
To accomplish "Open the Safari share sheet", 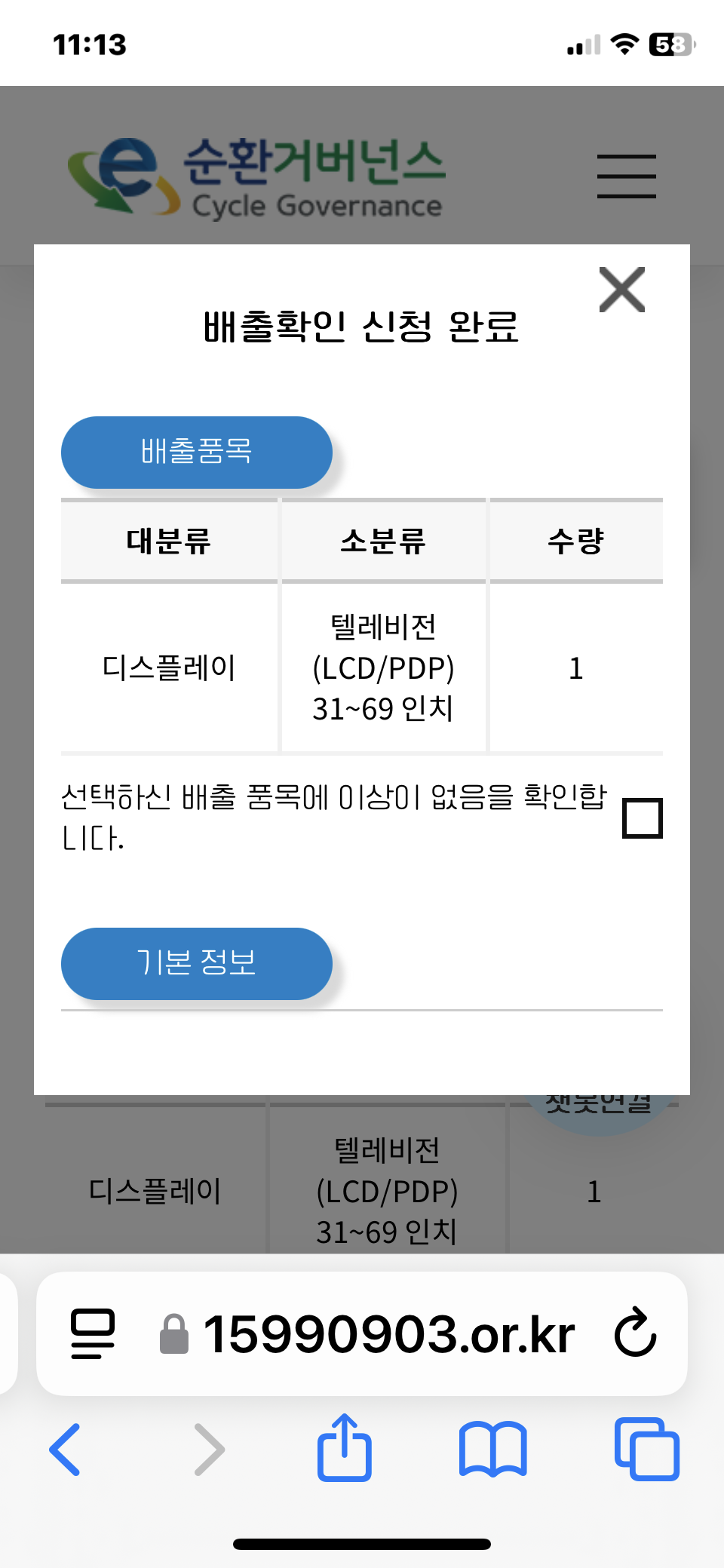I will point(345,1447).
